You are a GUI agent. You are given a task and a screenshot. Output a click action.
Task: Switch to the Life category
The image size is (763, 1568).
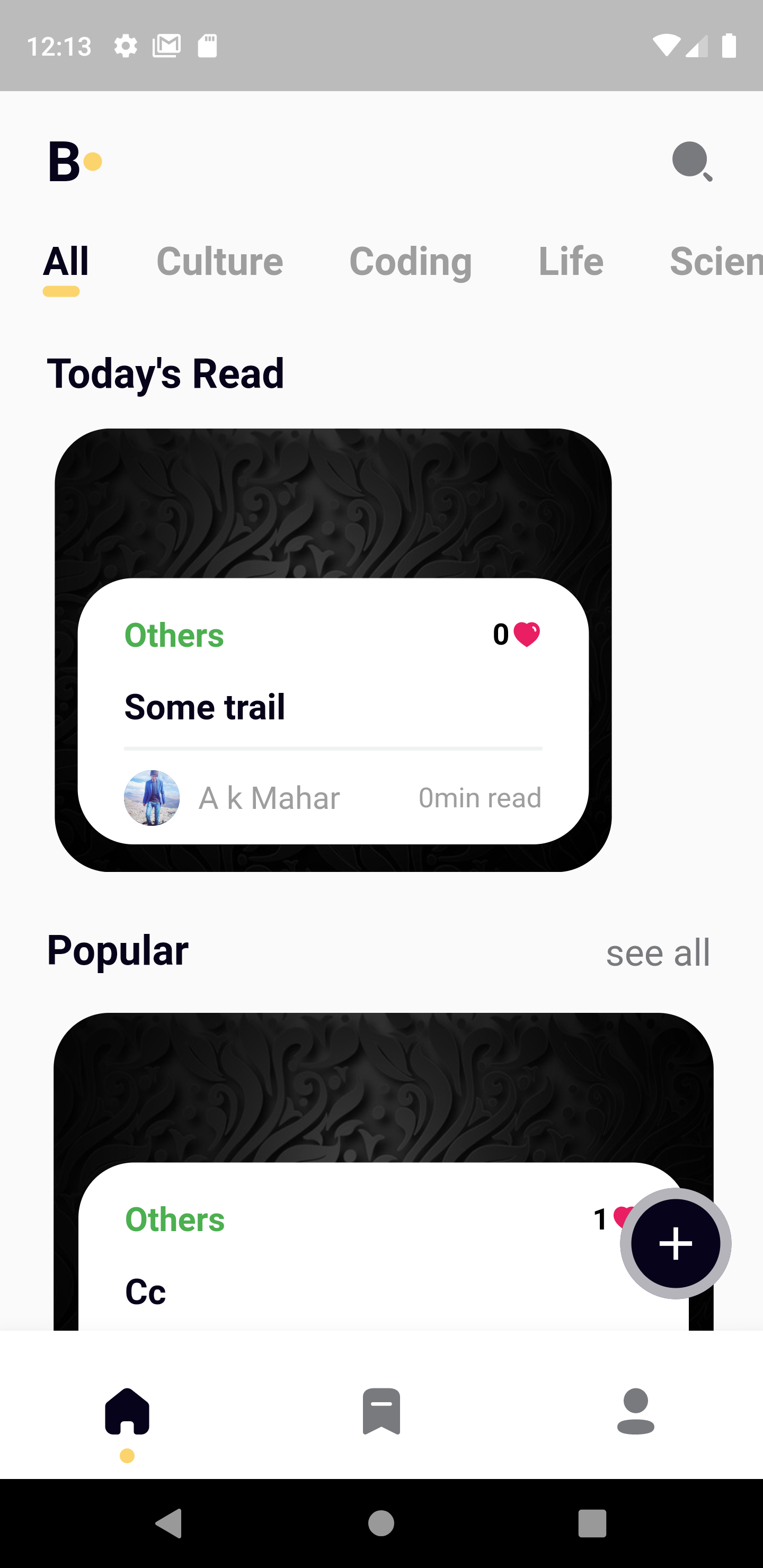pos(571,262)
